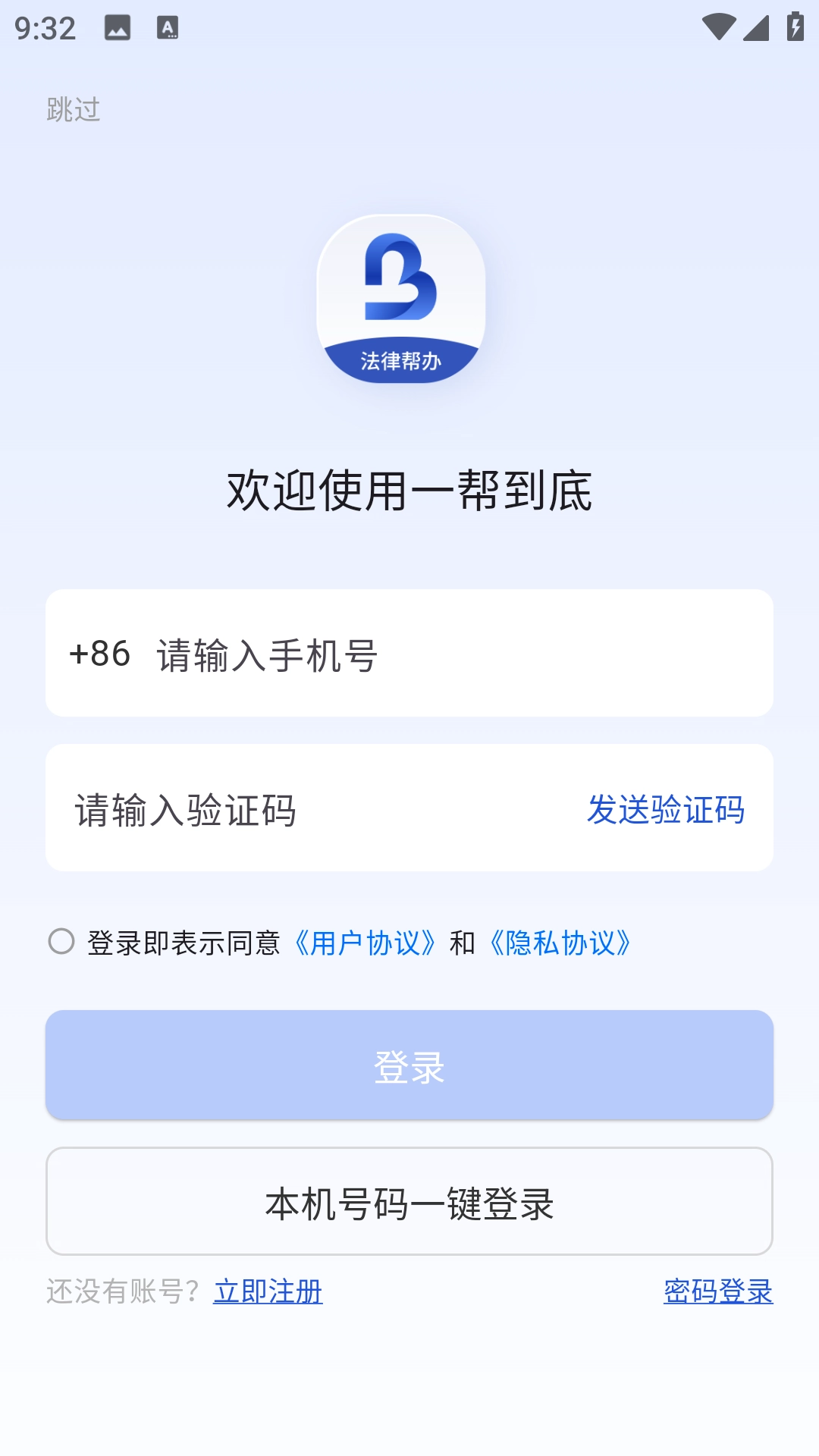This screenshot has height=1456, width=819.
Task: Tap the 登录 button
Action: pyautogui.click(x=409, y=1065)
